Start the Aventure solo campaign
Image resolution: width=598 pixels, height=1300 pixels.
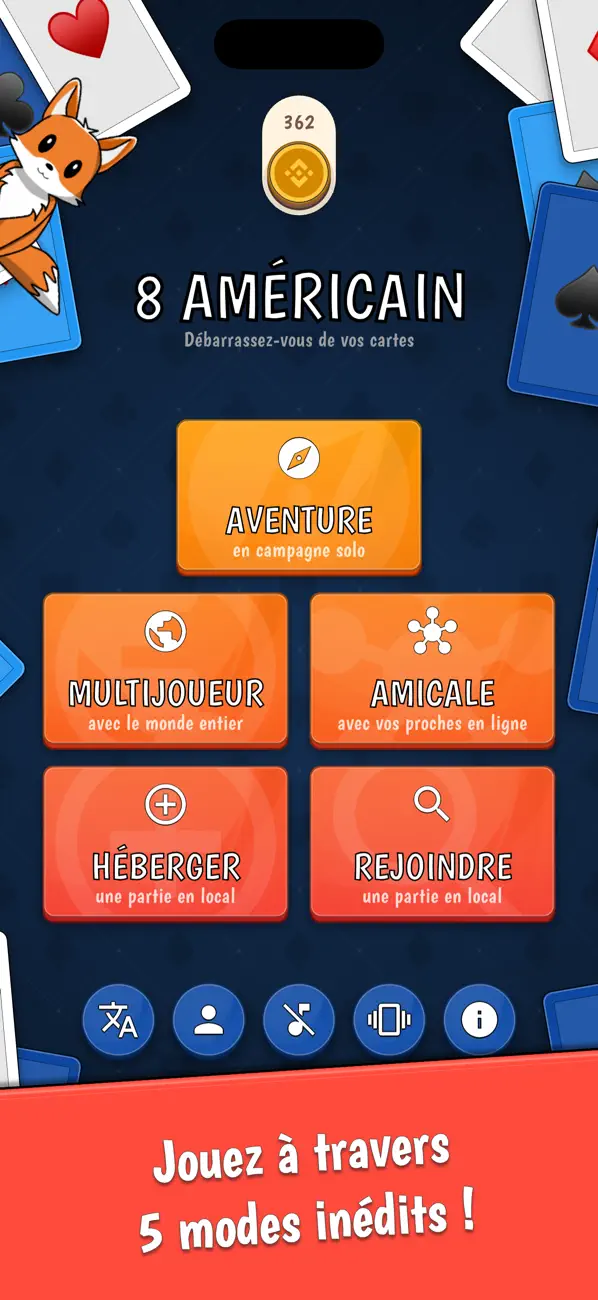pyautogui.click(x=299, y=496)
